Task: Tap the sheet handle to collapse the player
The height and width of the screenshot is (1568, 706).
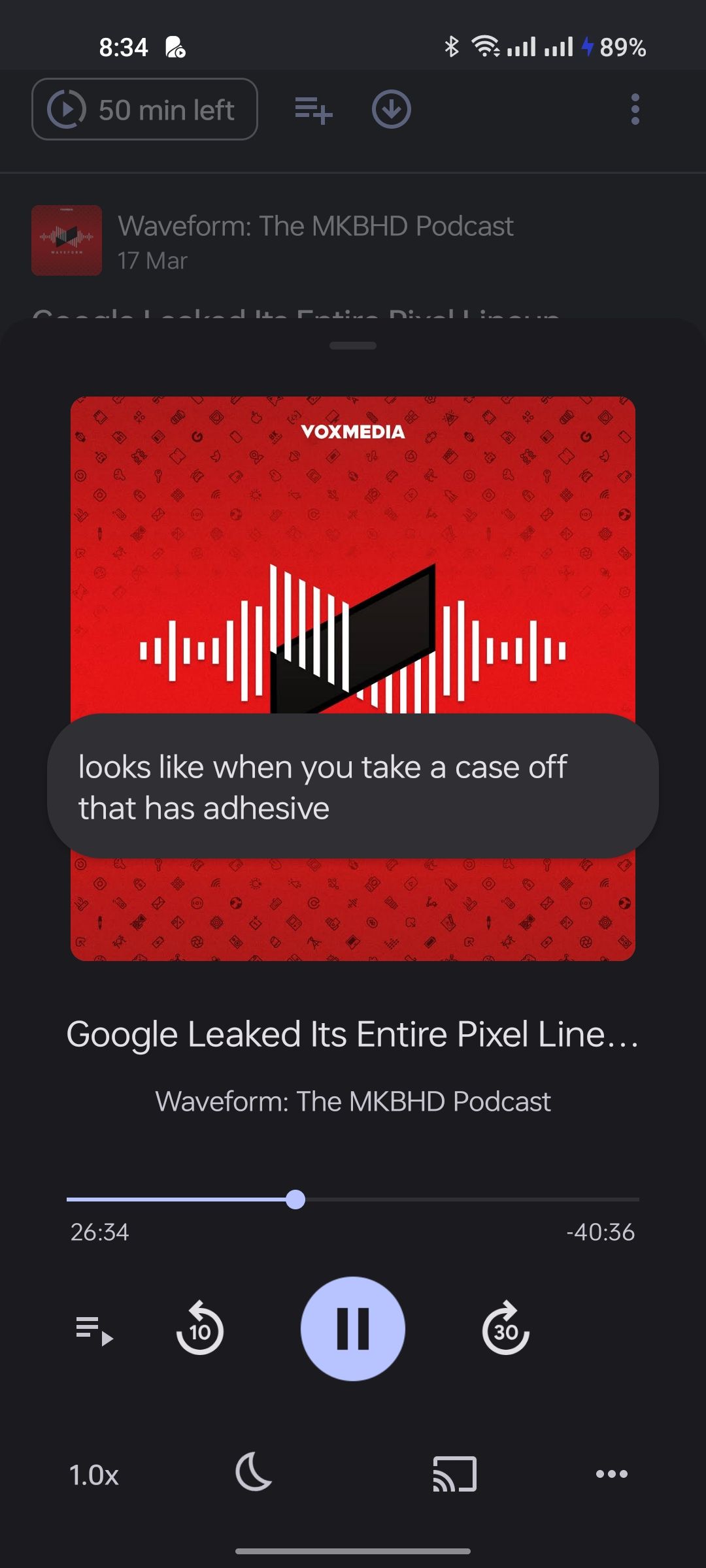Action: (353, 346)
